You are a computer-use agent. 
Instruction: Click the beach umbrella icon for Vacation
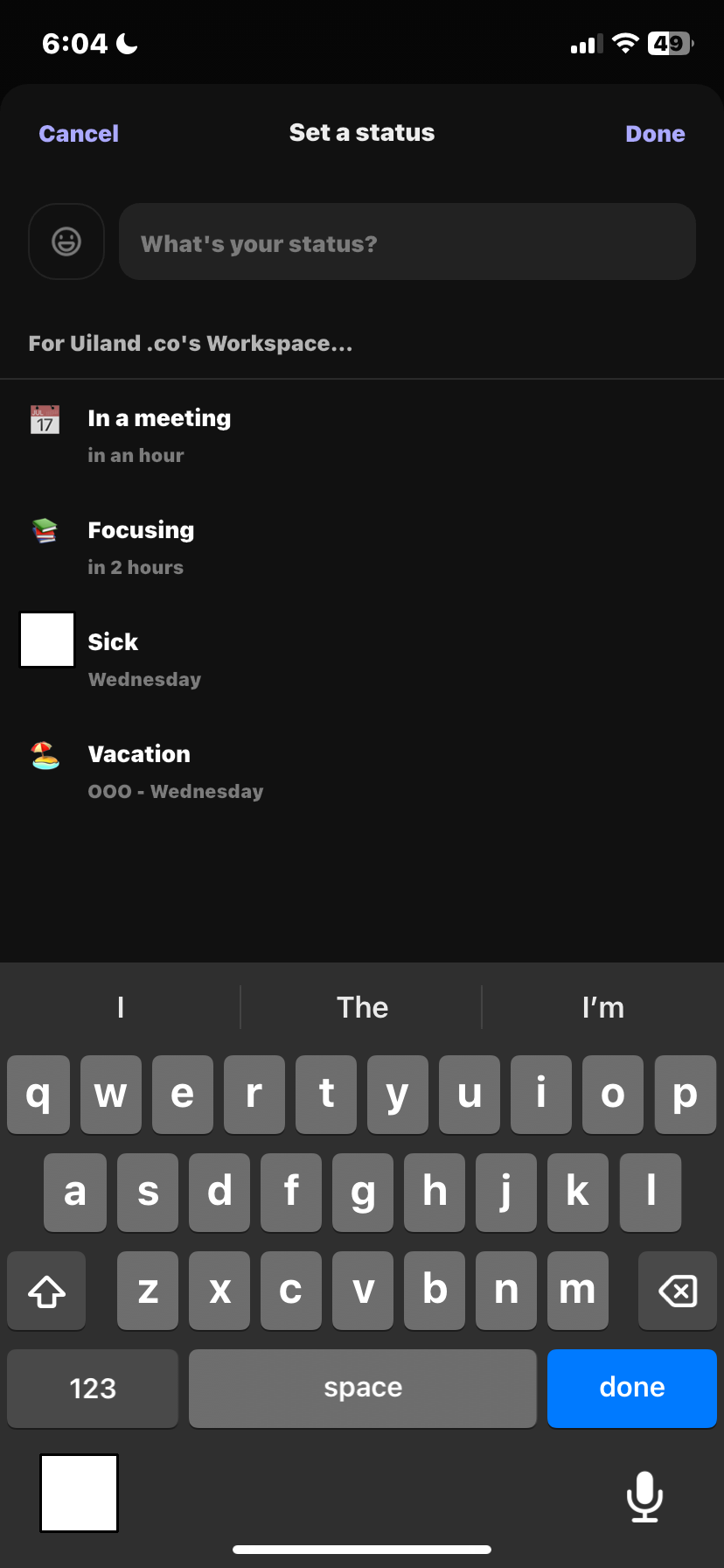click(x=45, y=754)
